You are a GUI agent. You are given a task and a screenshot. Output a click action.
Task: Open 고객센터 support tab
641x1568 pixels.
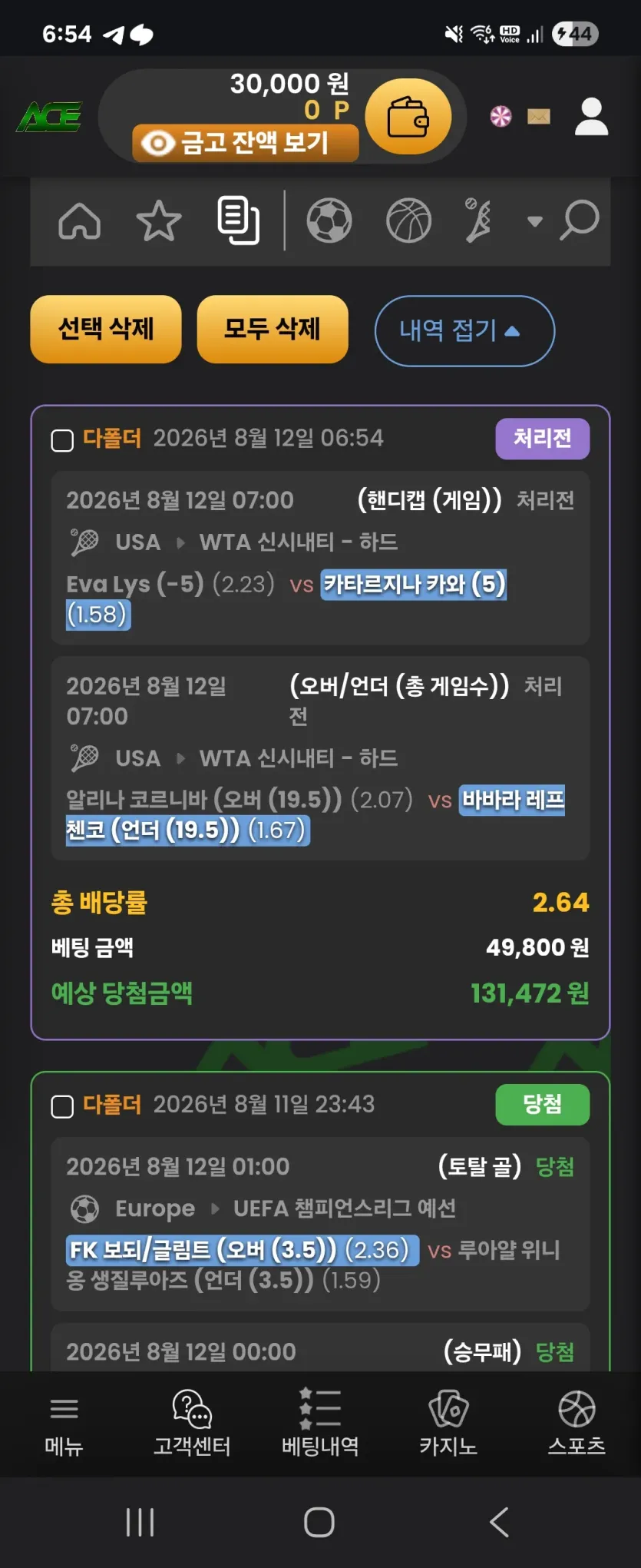[x=192, y=1423]
